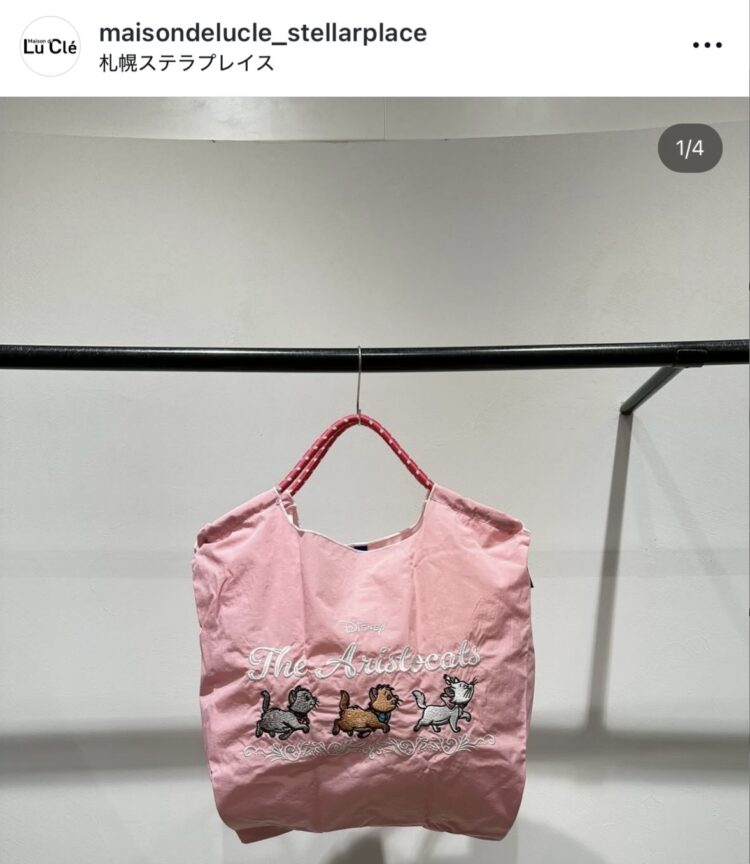This screenshot has width=750, height=864.
Task: Open the maisondelucle_stellarplace username link
Action: click(263, 33)
